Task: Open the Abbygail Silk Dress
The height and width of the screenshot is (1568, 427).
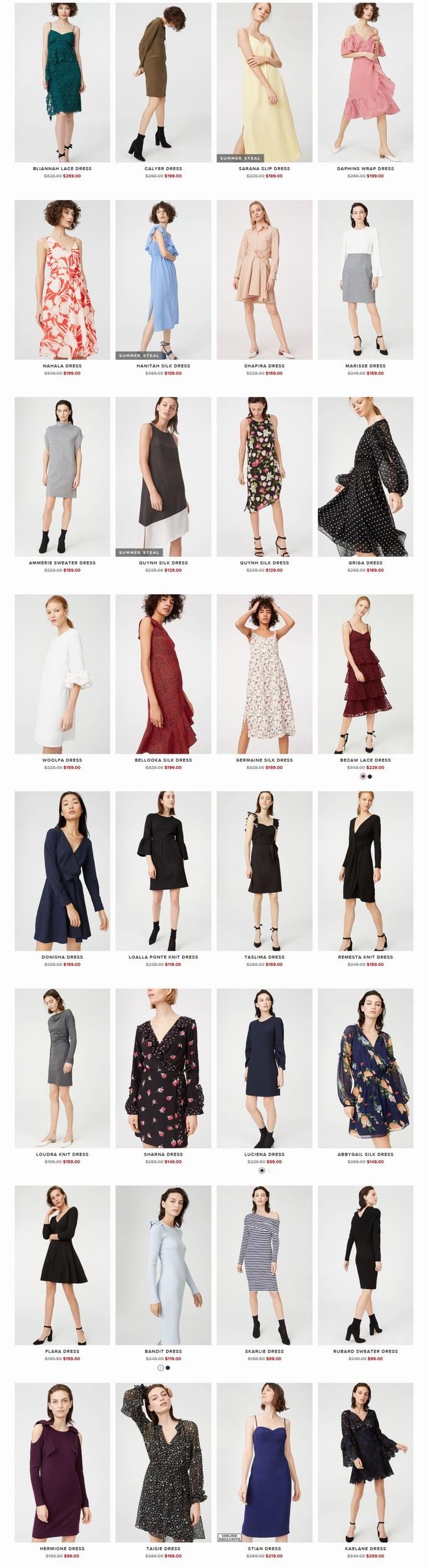Action: [x=365, y=1068]
